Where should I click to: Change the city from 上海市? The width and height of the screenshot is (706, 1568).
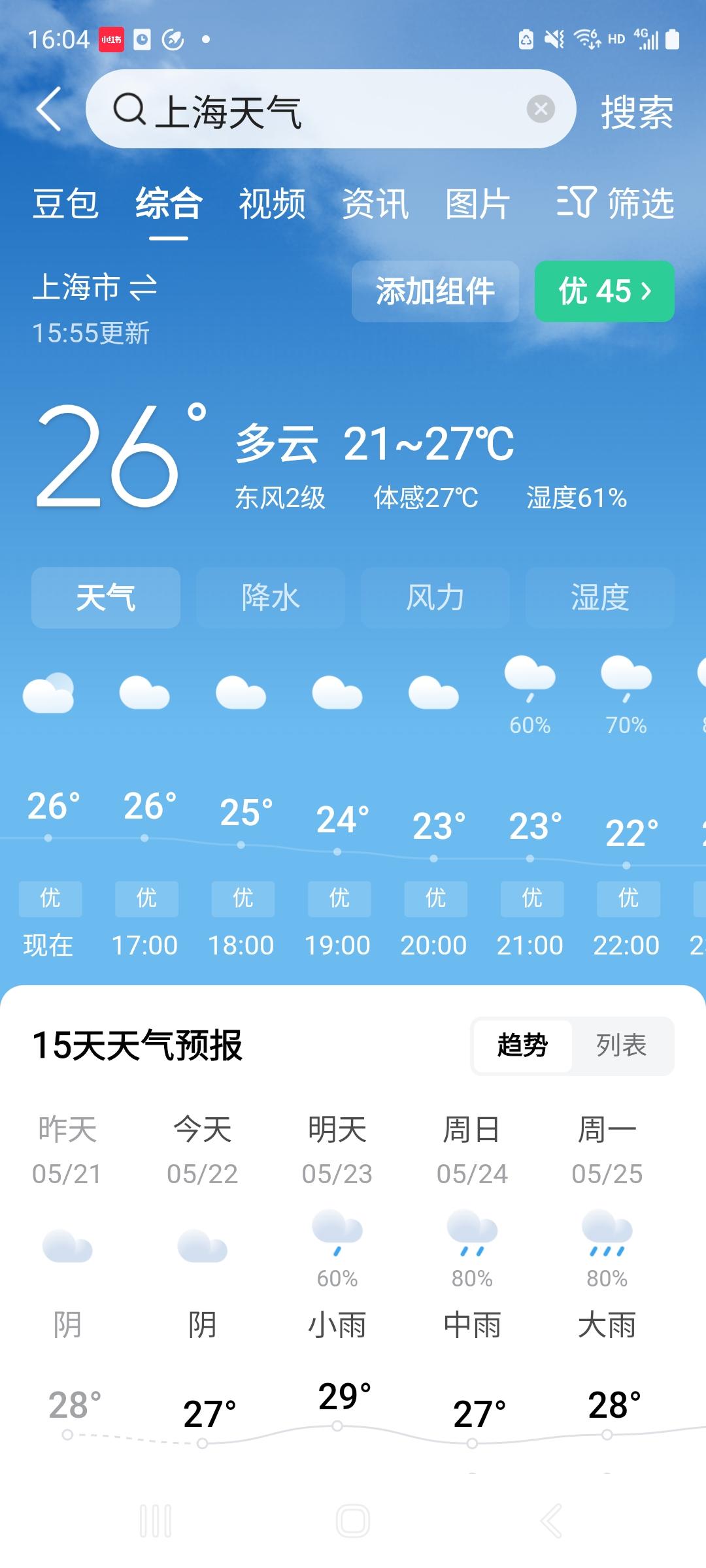(95, 287)
